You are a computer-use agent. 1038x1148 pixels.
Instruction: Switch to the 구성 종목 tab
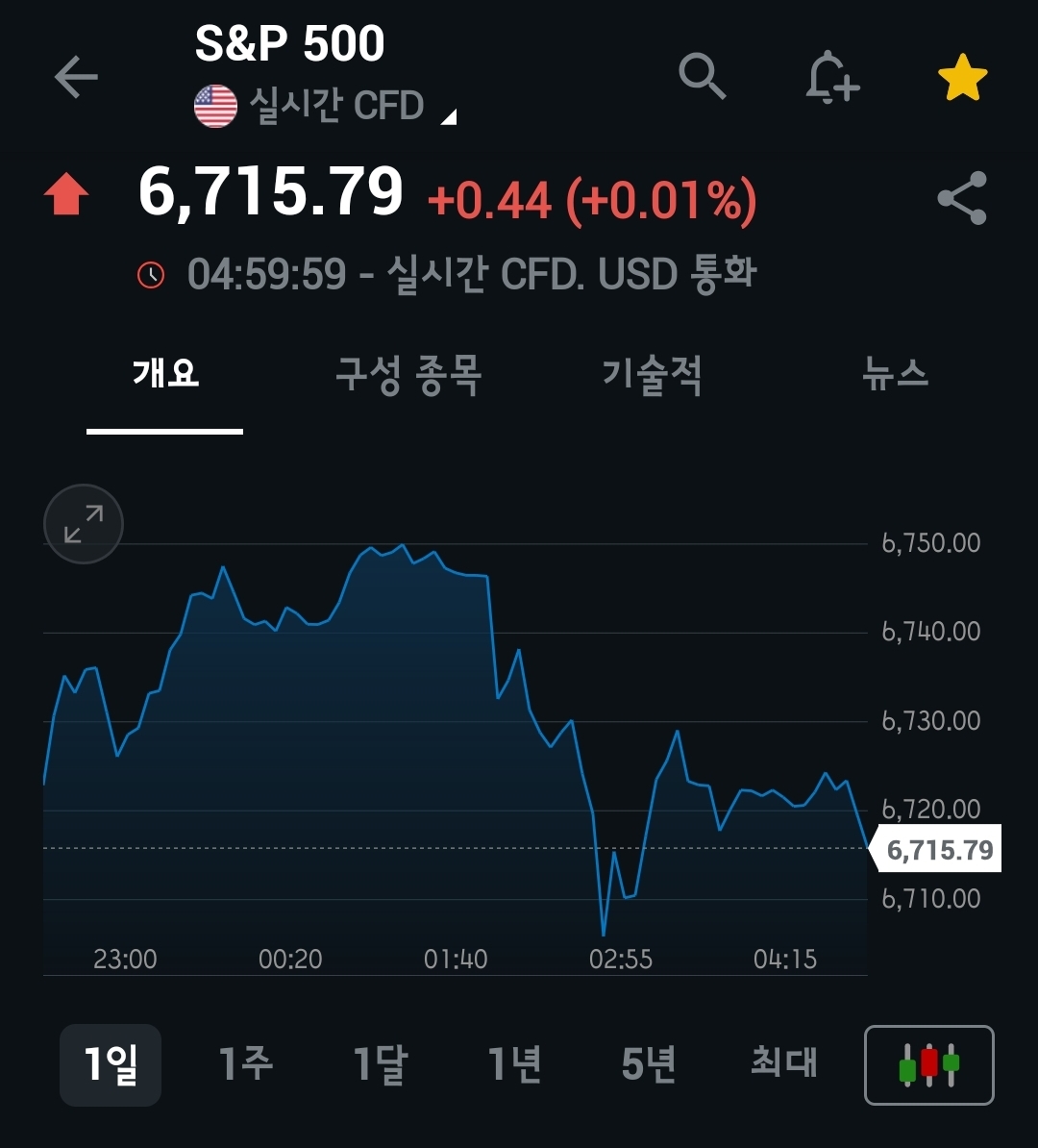tap(408, 373)
